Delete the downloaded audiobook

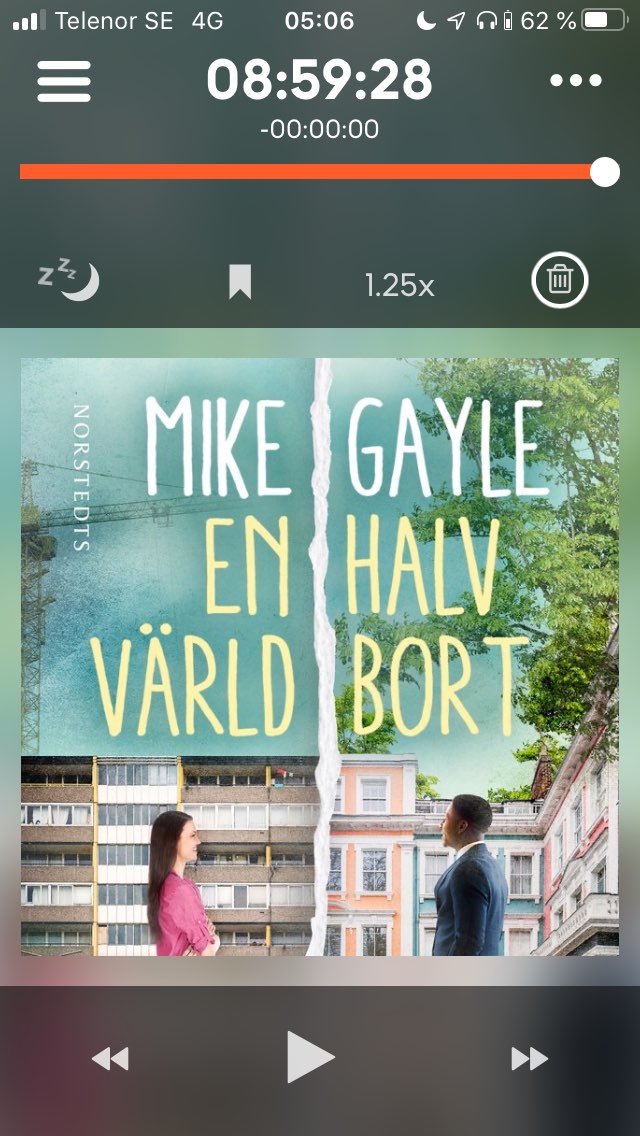coord(560,280)
